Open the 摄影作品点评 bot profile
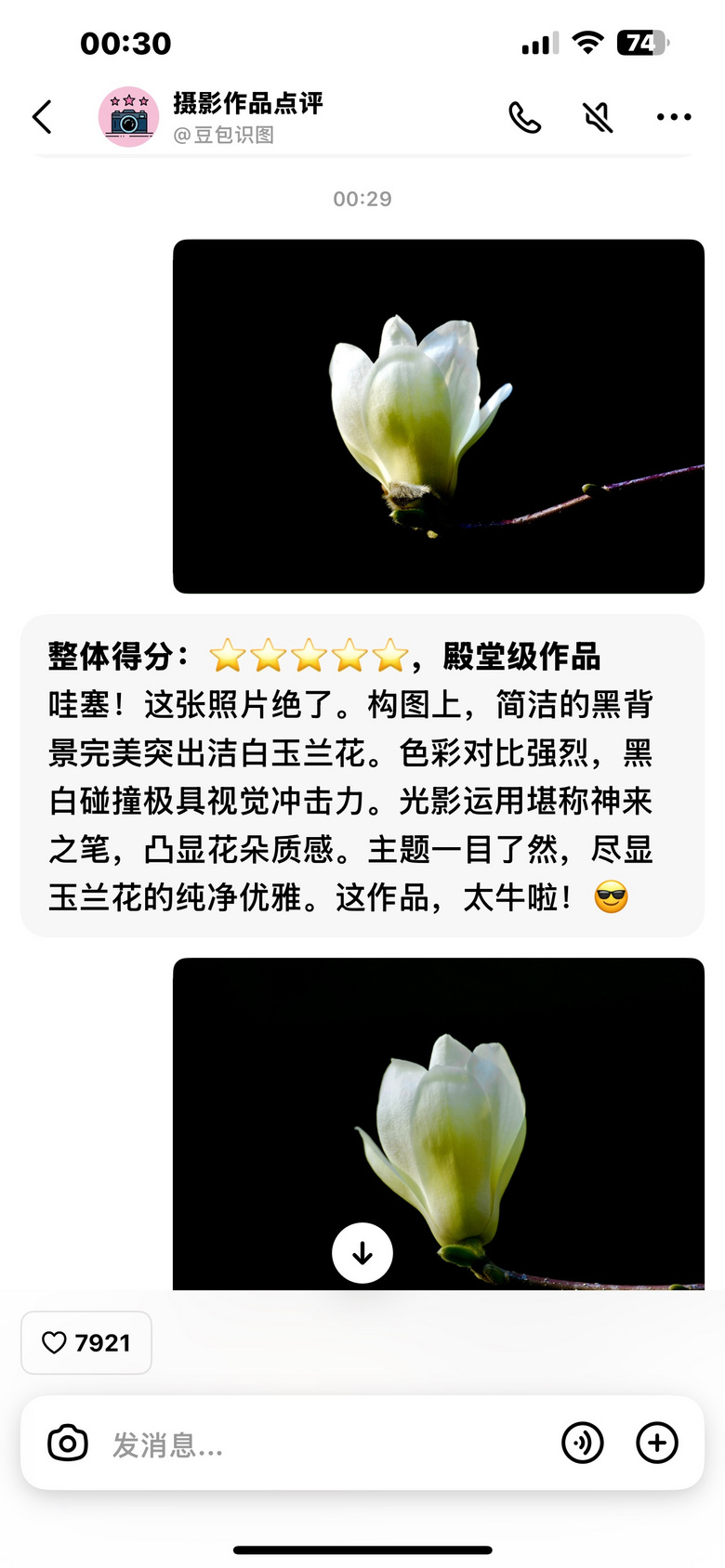 [128, 117]
